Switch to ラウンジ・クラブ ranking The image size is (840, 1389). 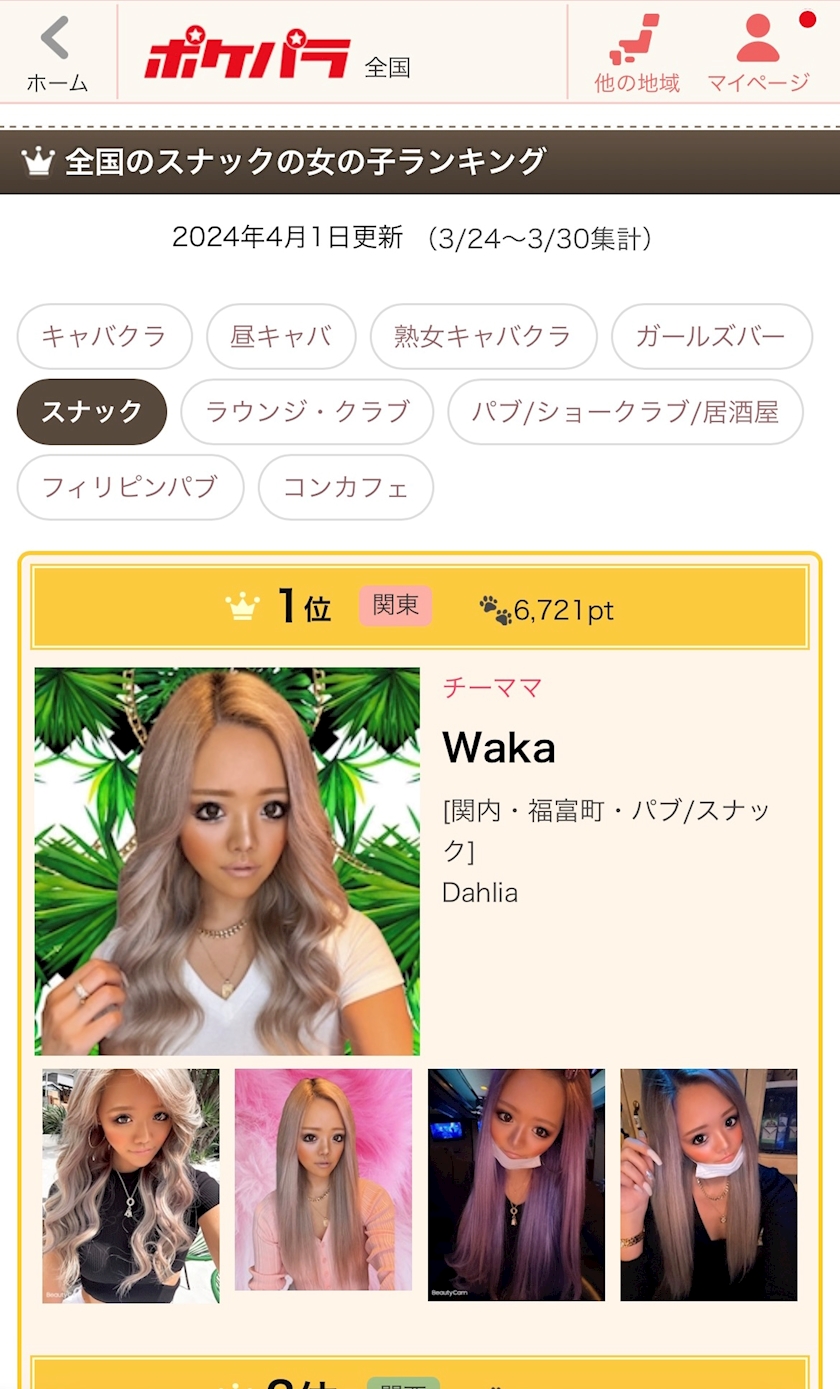(307, 412)
